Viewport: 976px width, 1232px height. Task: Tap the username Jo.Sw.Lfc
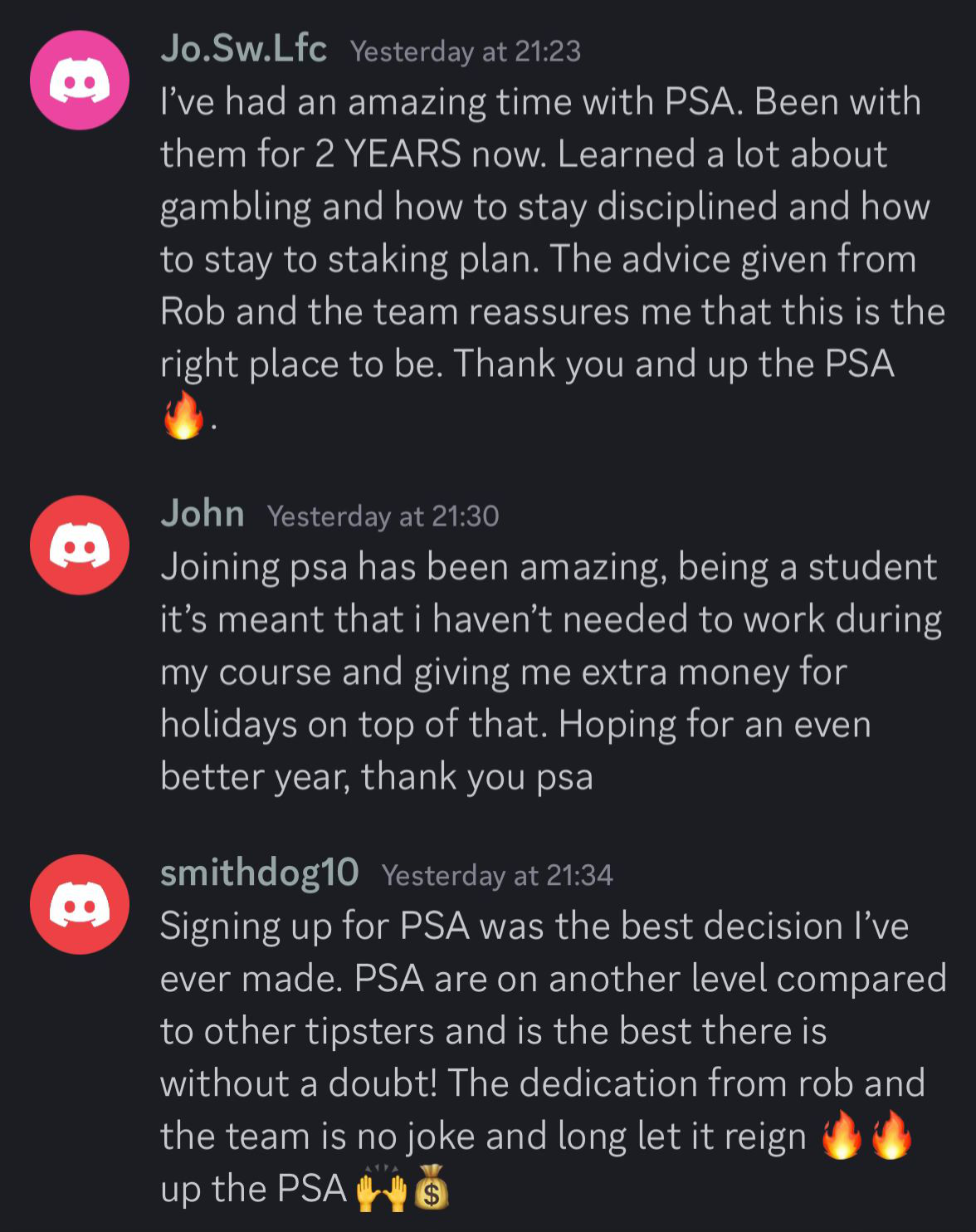[243, 48]
